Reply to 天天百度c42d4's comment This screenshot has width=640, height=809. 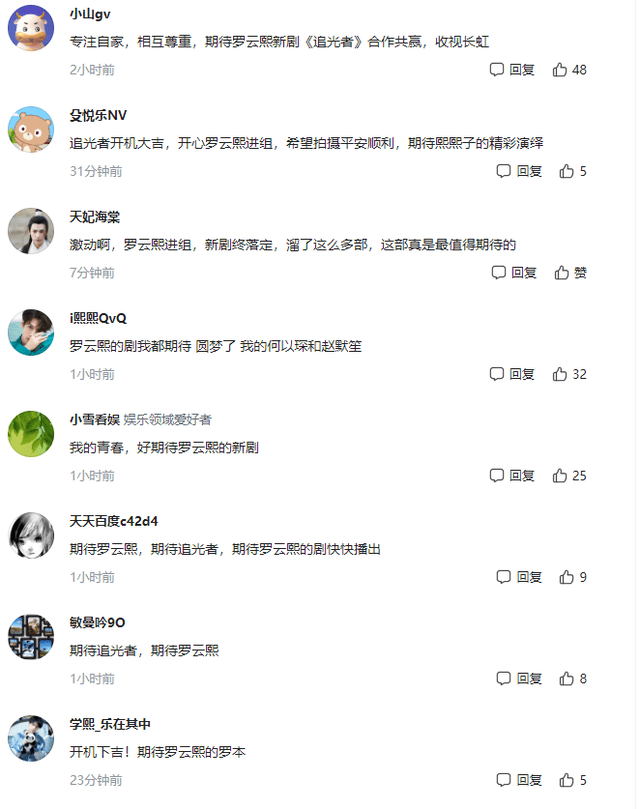[x=519, y=577]
